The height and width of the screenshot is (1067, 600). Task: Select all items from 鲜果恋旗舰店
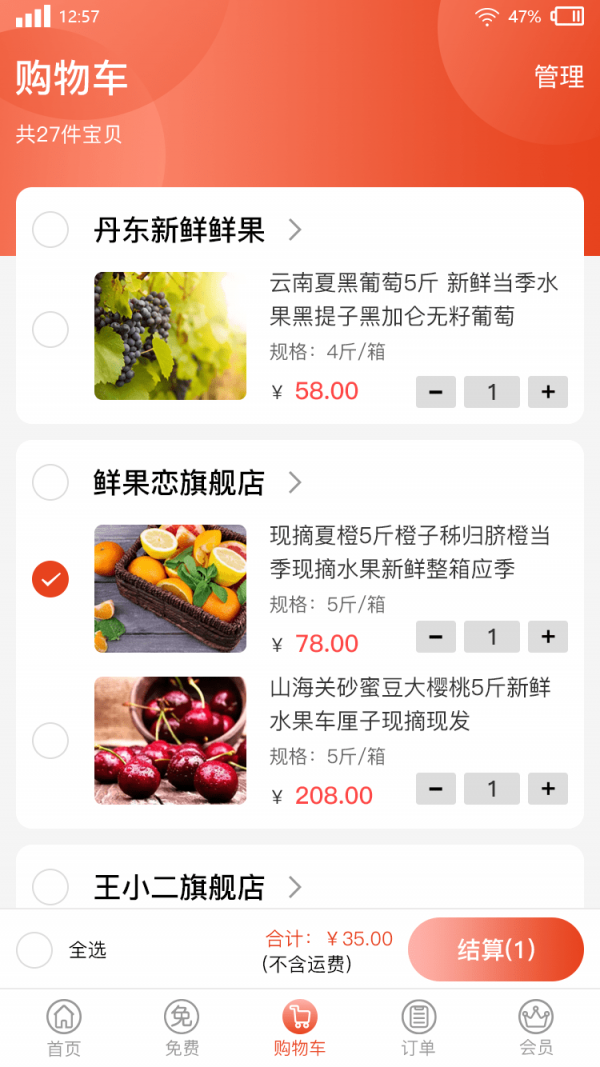(x=51, y=482)
